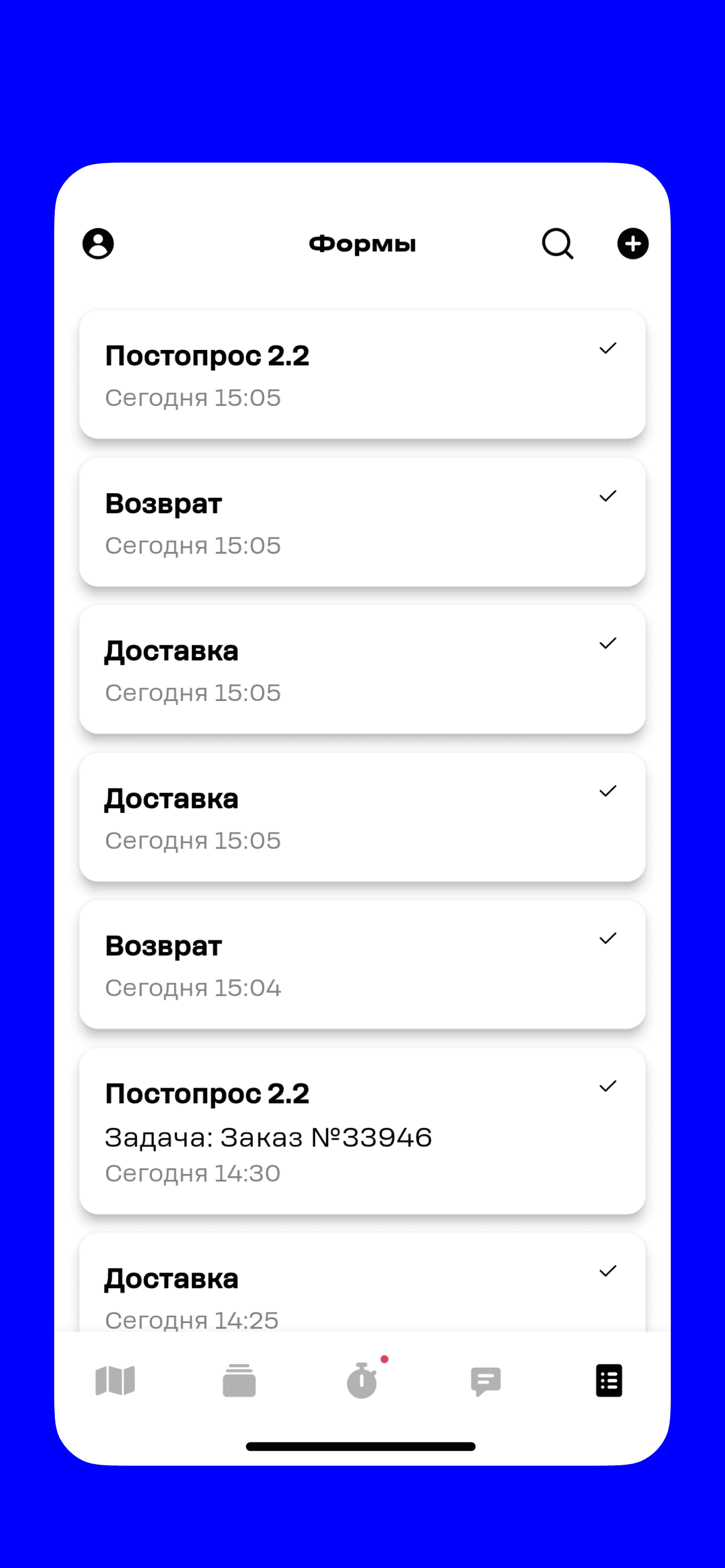This screenshot has height=1568, width=725.
Task: Toggle checkmark on Постопрос 2.2 at 15:05
Action: (608, 348)
